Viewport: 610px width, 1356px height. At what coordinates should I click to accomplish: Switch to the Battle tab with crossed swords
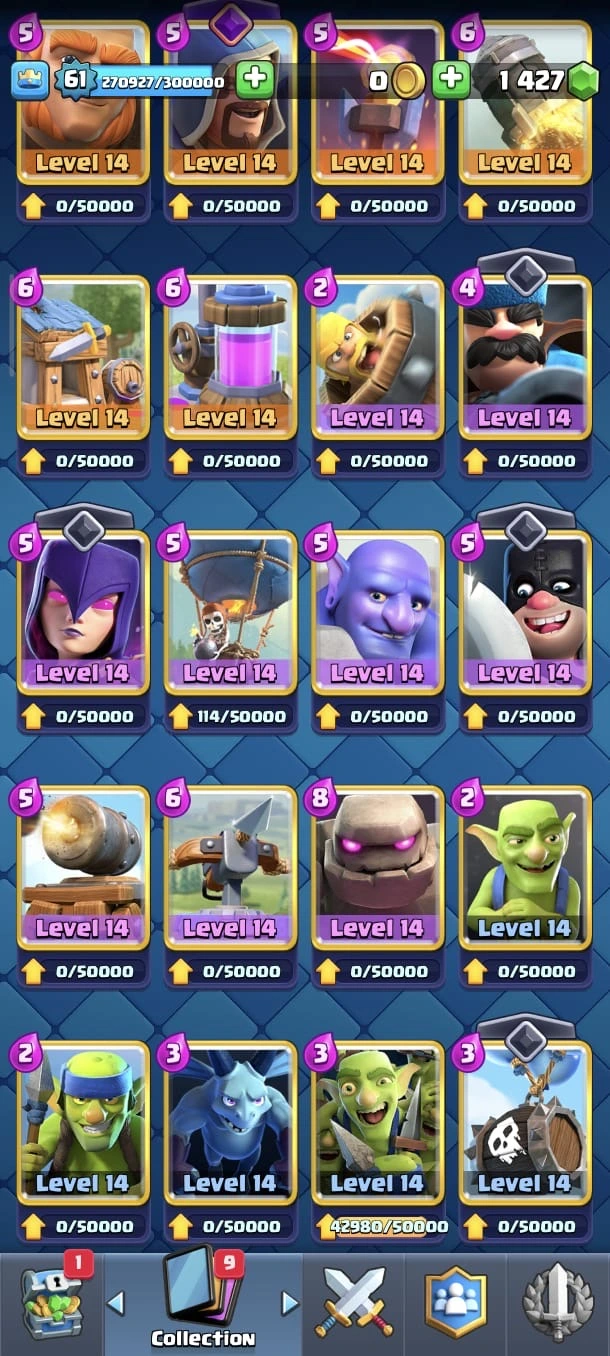coord(355,1302)
